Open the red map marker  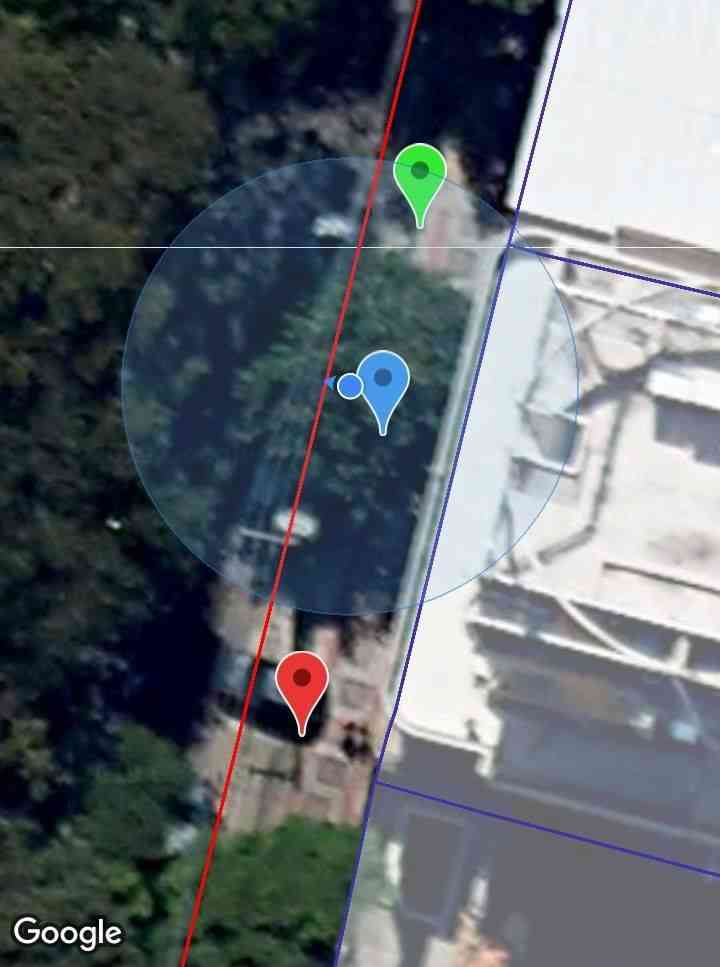(302, 685)
